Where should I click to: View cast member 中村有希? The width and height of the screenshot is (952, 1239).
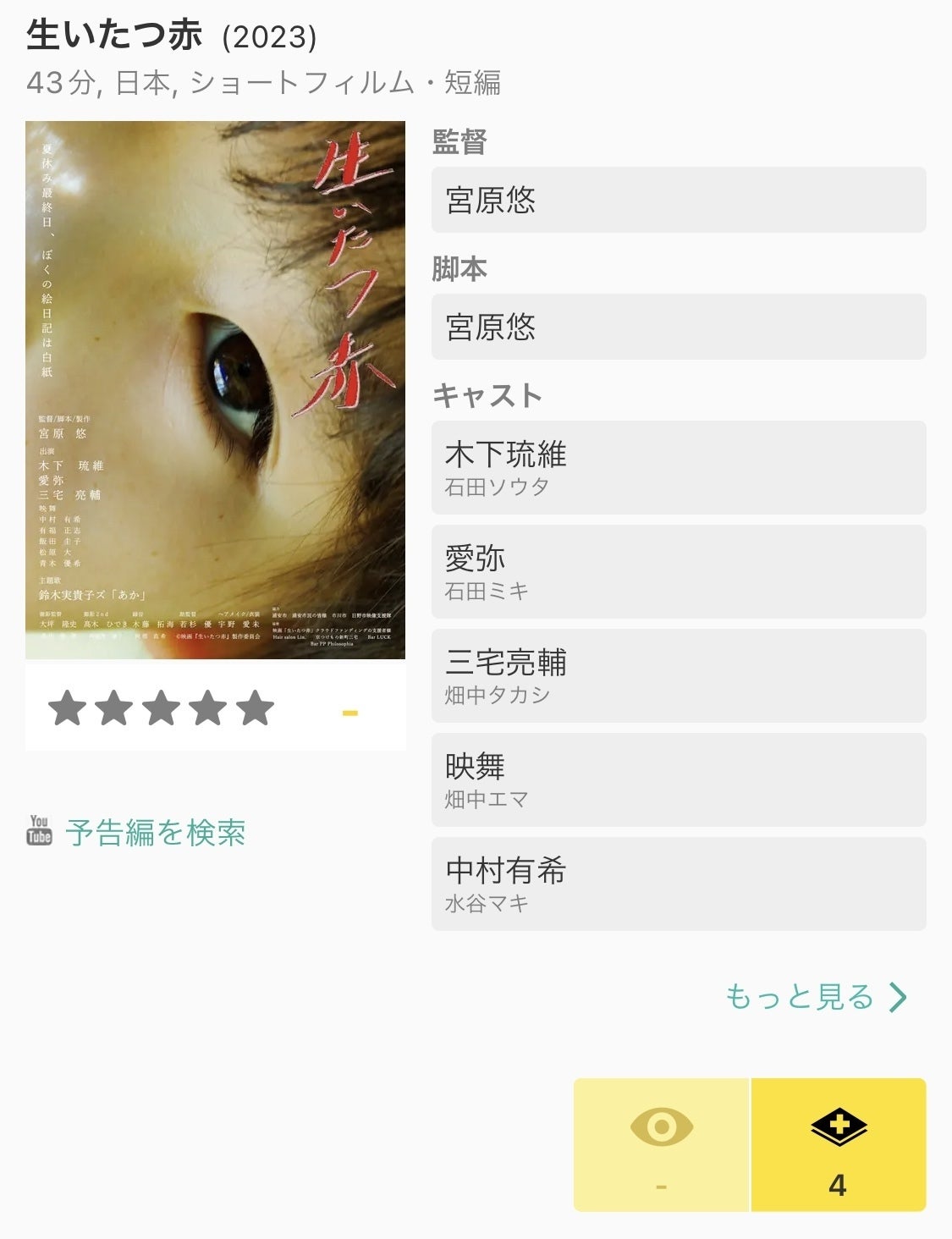(678, 884)
